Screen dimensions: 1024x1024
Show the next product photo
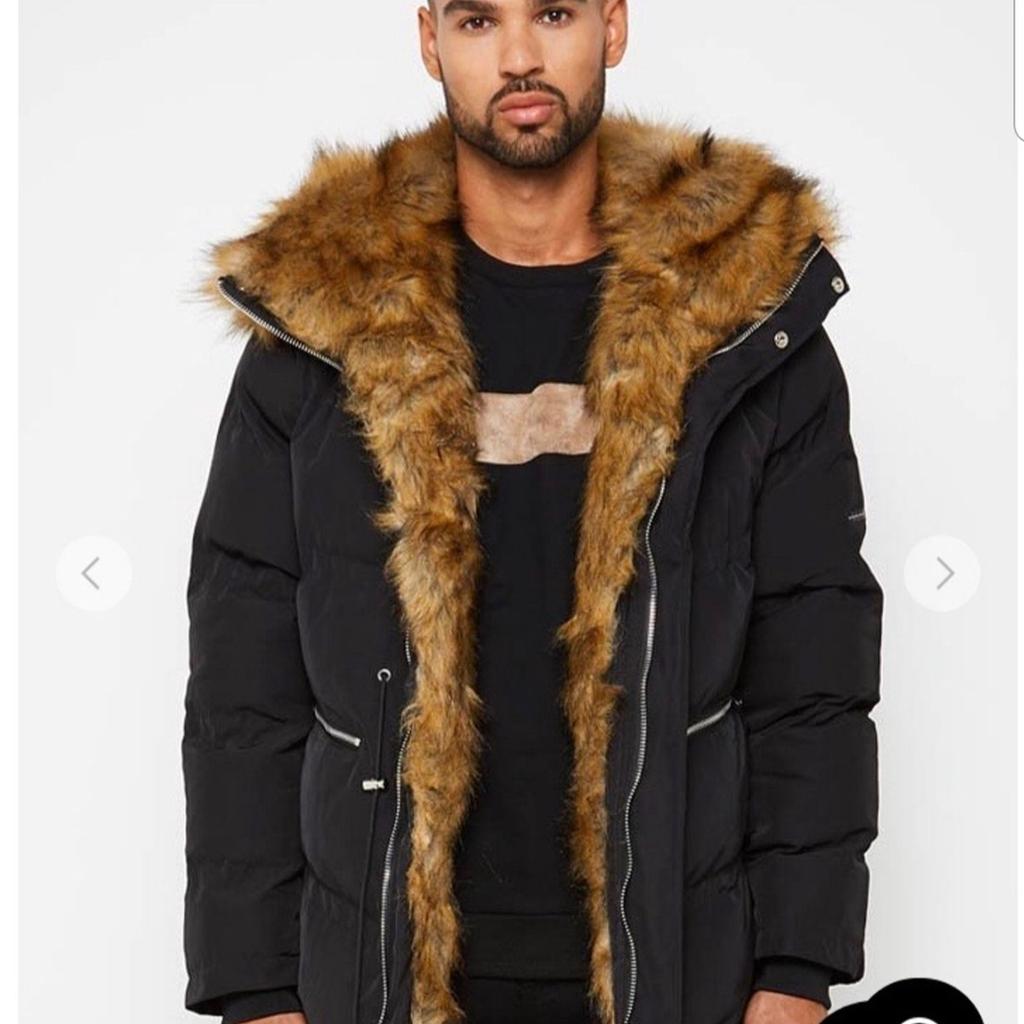point(942,573)
